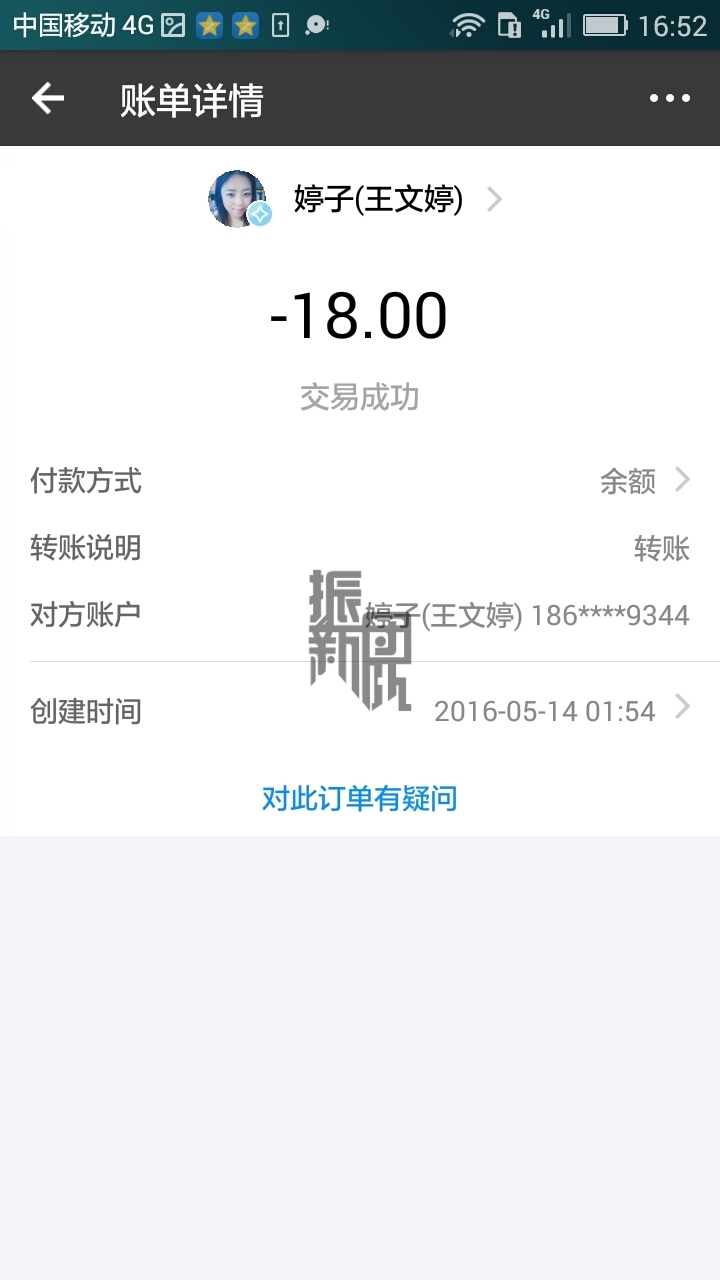Screen dimensions: 720x1280
Task: Open the three-dot overflow menu
Action: tap(669, 99)
